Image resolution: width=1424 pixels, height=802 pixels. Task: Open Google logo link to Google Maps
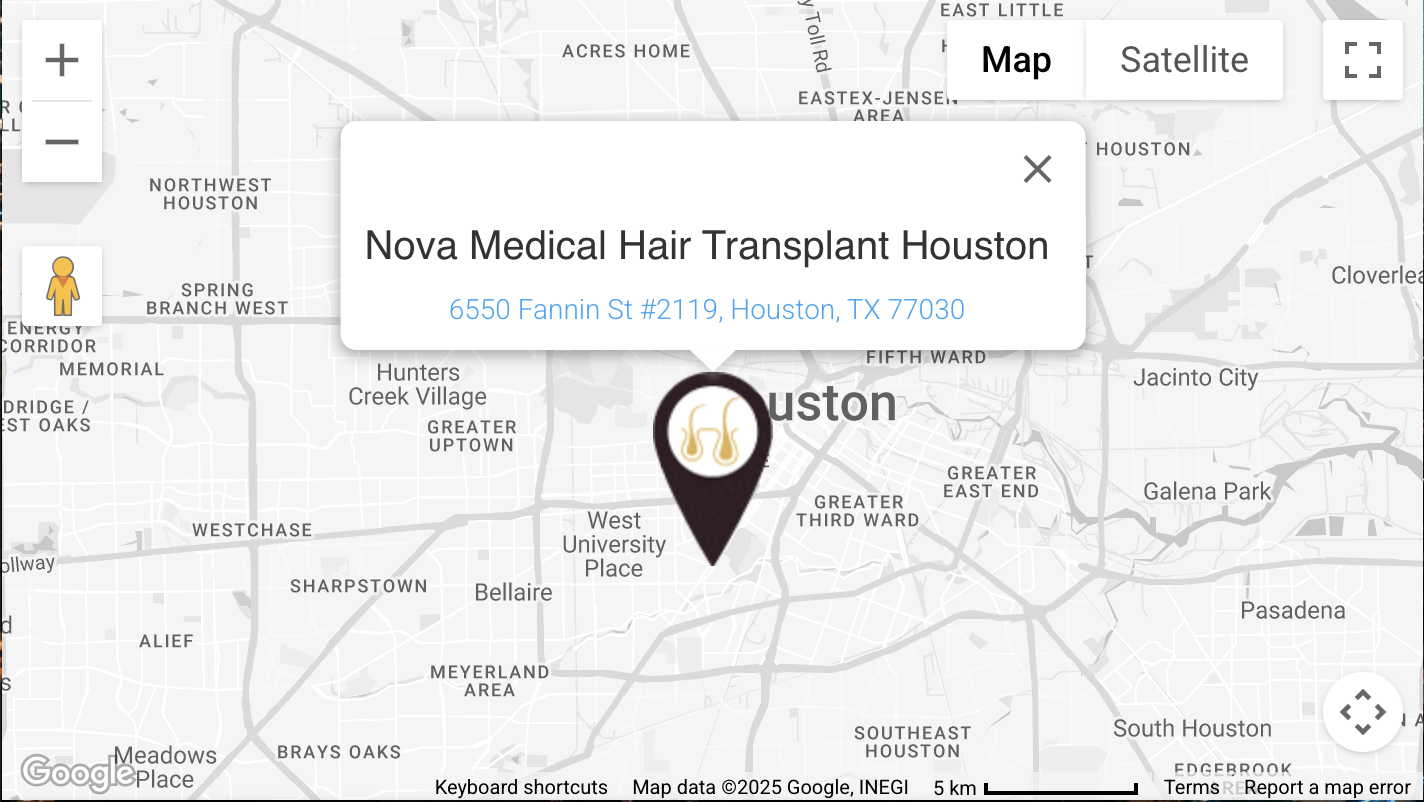coord(78,772)
